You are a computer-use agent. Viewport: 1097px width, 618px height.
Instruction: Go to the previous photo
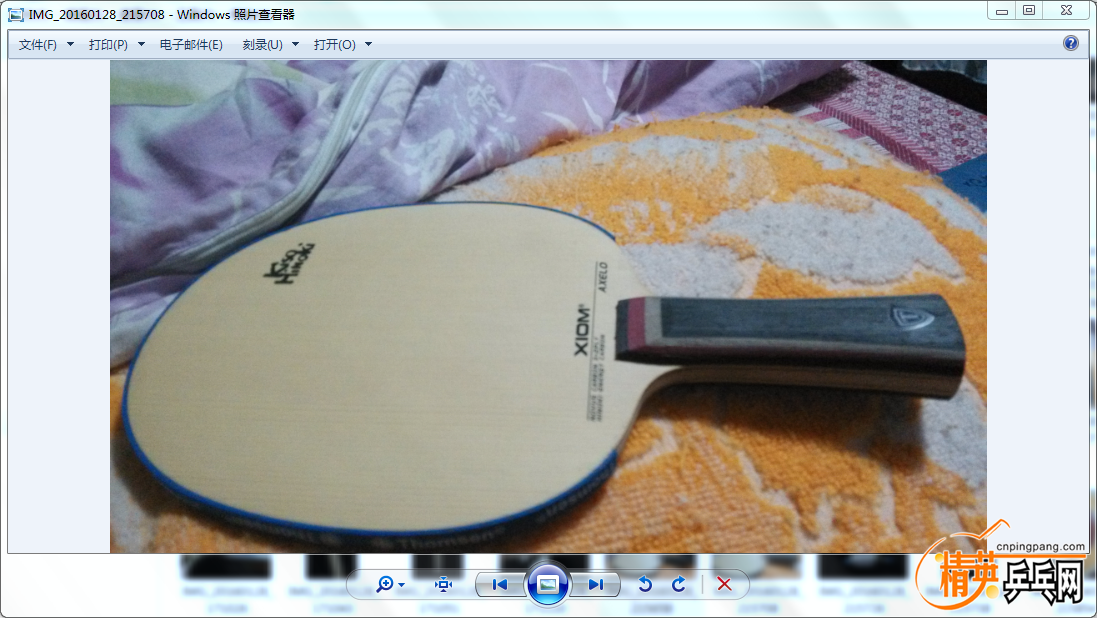tap(501, 584)
